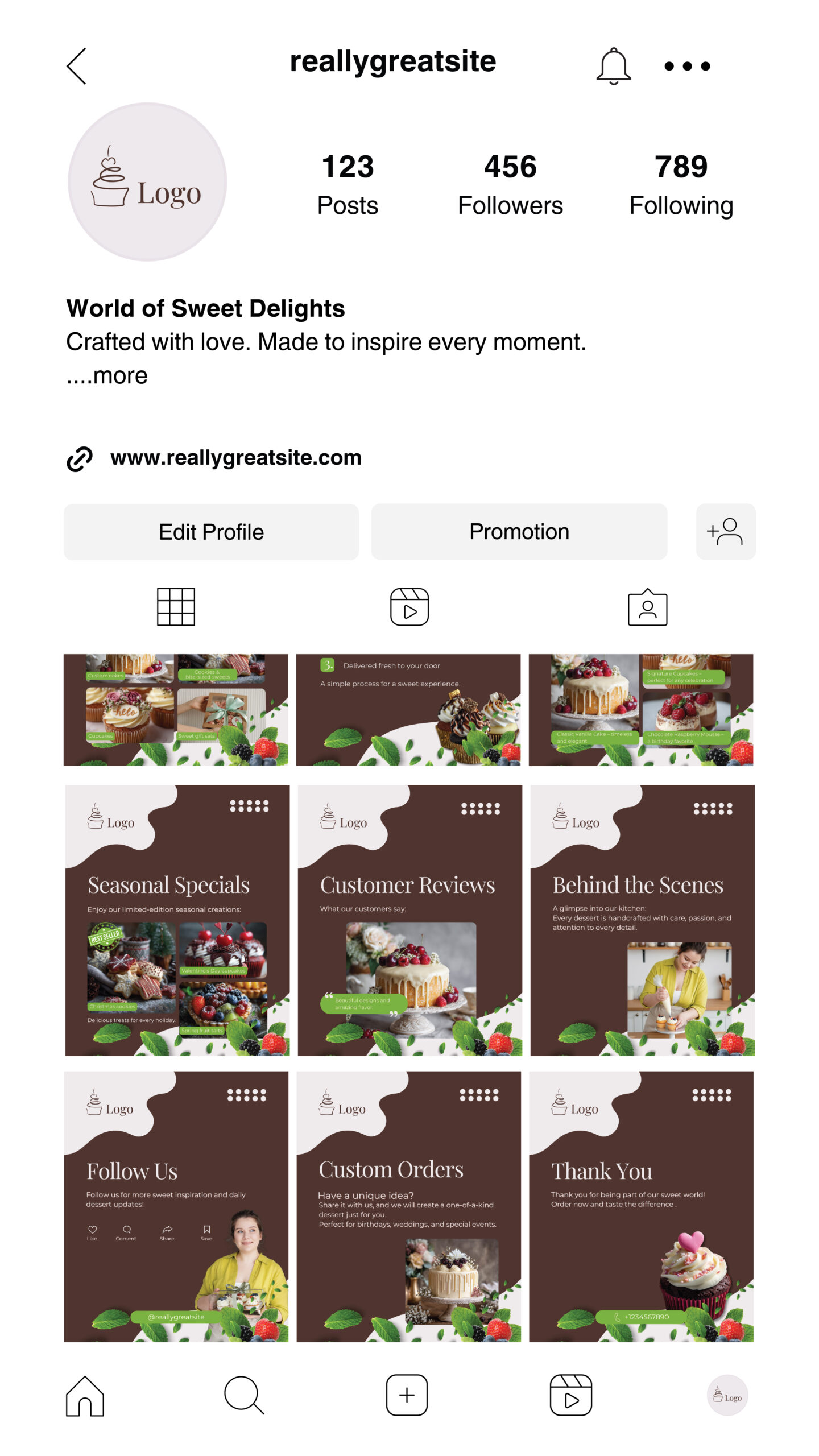Open the www.reallygreatsite.com link
Viewport: 819px width, 1456px height.
(x=235, y=458)
